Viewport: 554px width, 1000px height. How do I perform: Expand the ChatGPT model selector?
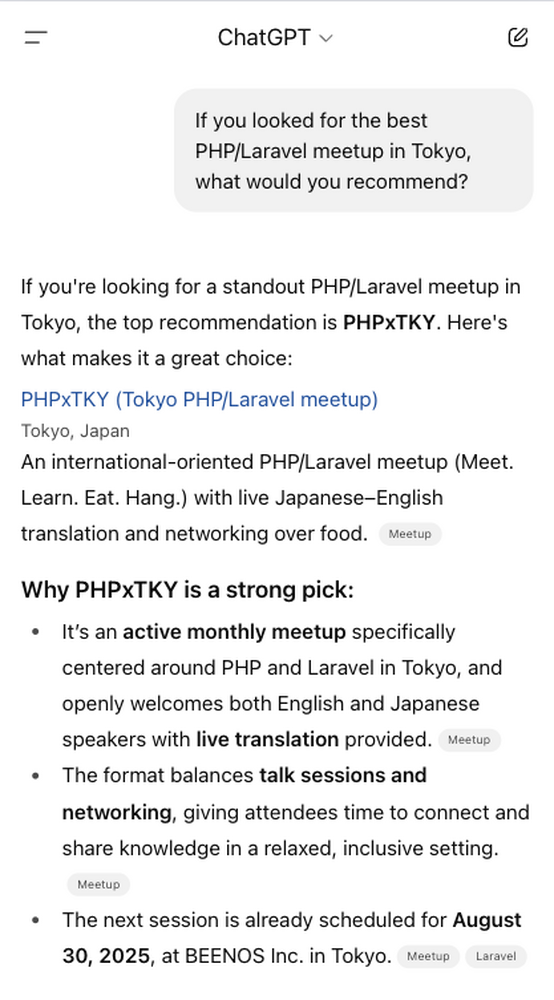[275, 38]
